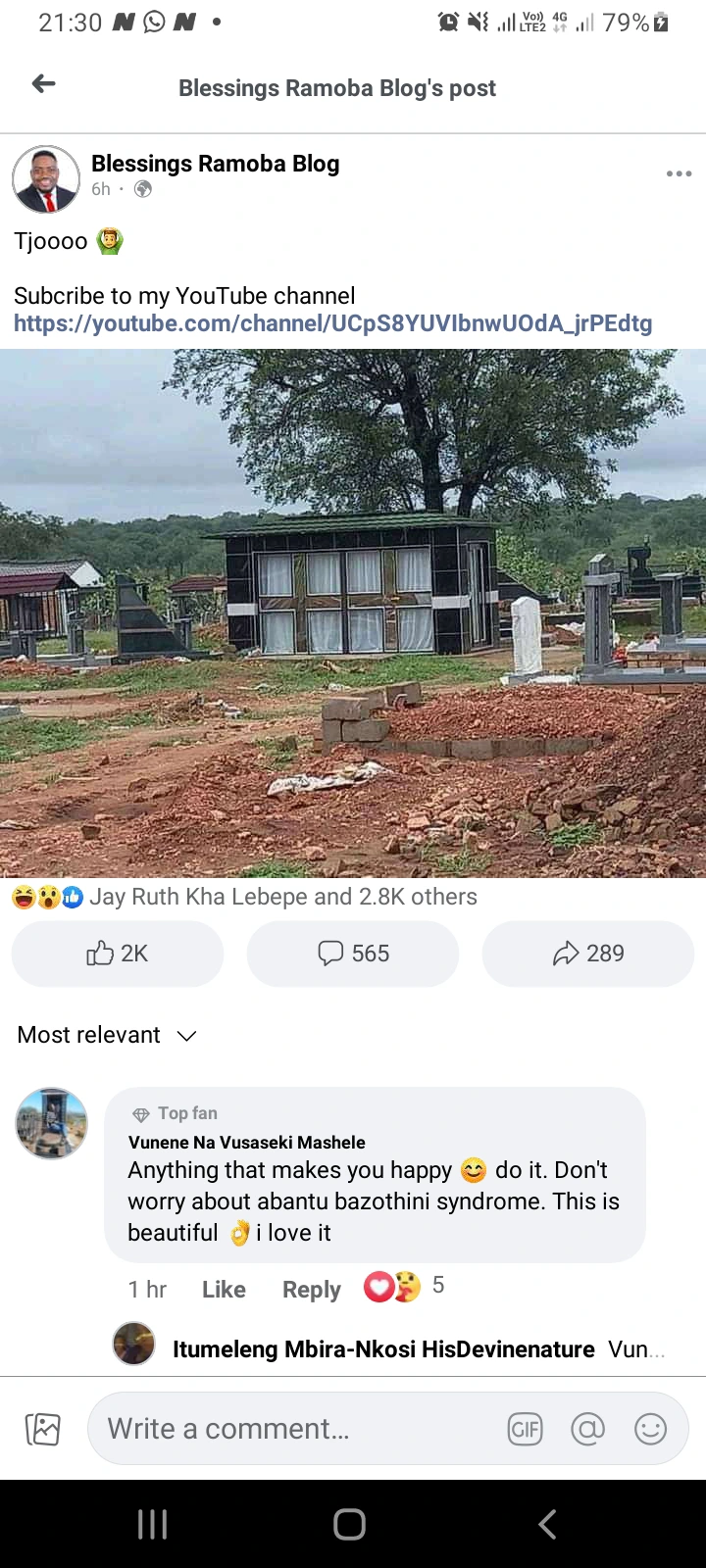The height and width of the screenshot is (1568, 706).
Task: Go to the system home screen
Action: point(350,1524)
